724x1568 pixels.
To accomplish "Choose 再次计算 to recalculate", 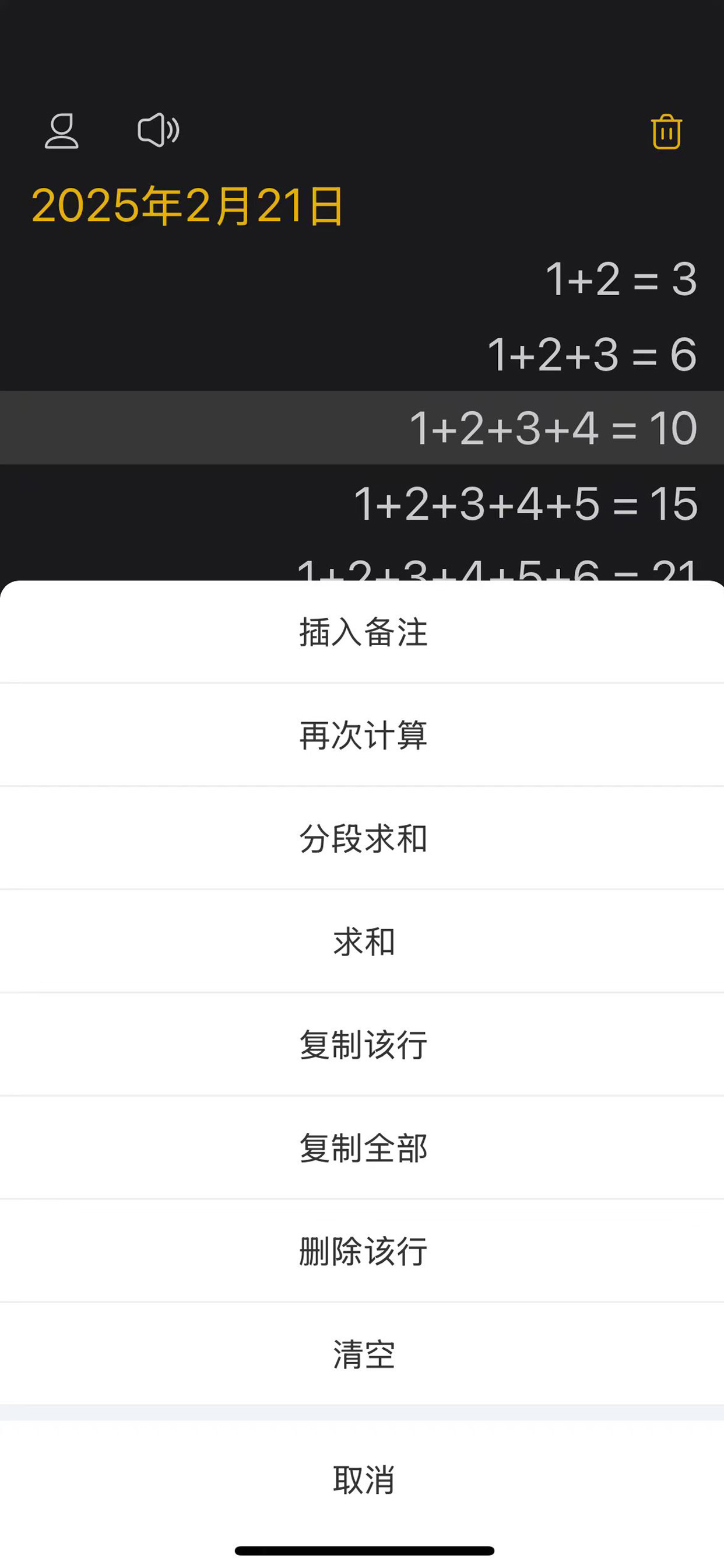I will (362, 734).
